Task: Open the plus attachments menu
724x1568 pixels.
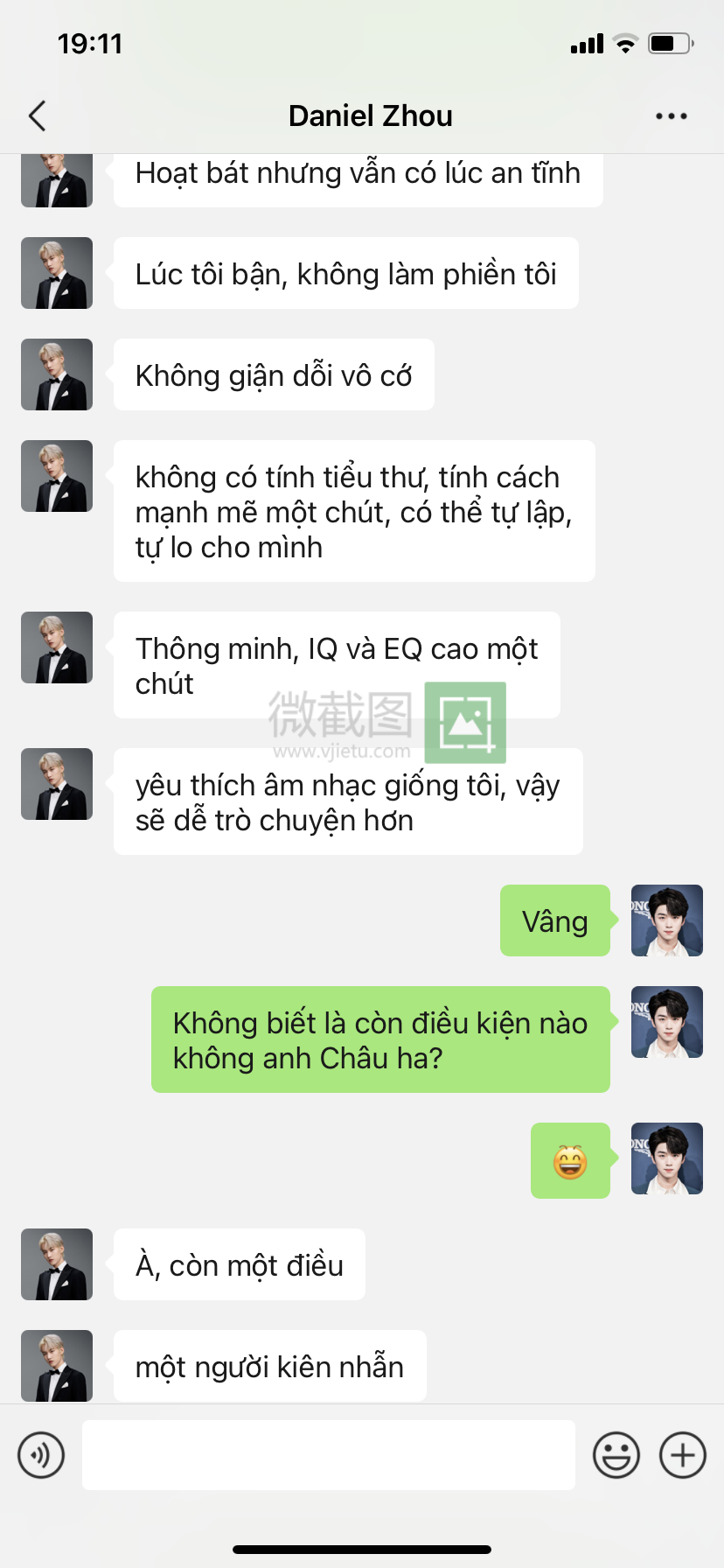Action: 682,1455
